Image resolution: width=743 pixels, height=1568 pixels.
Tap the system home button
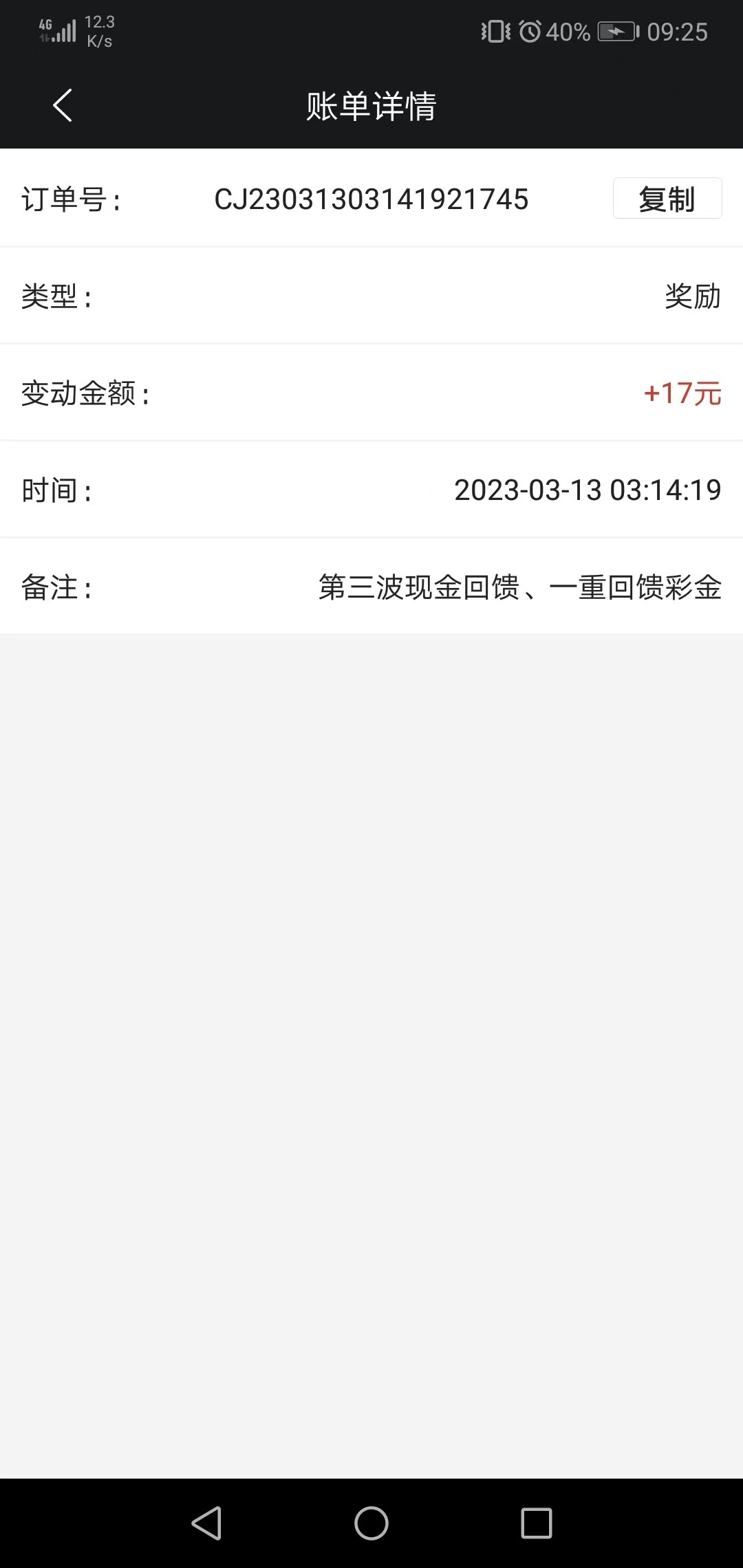(371, 1523)
